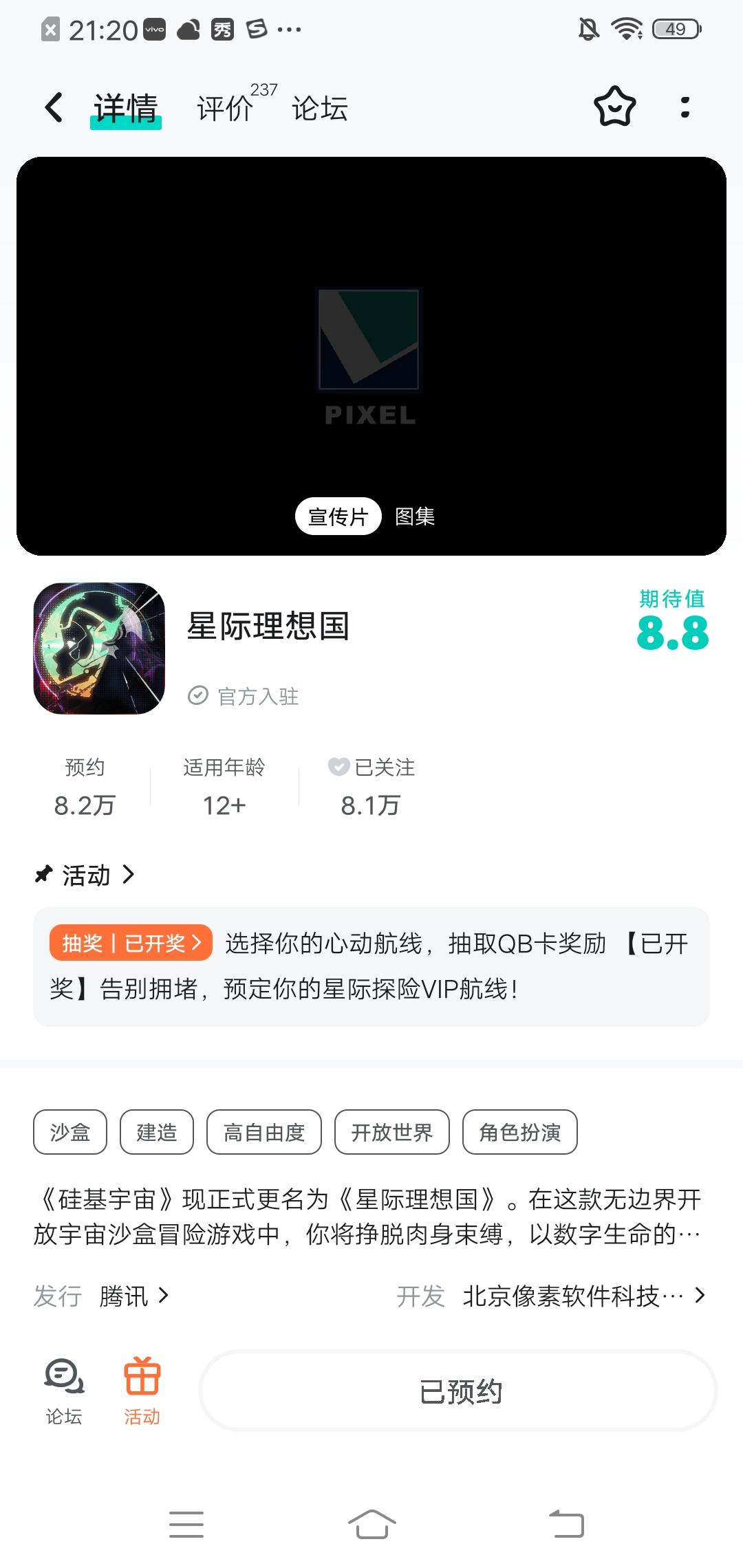Switch to the 评价 tab
Screen dimensions: 743x1568
pos(224,108)
